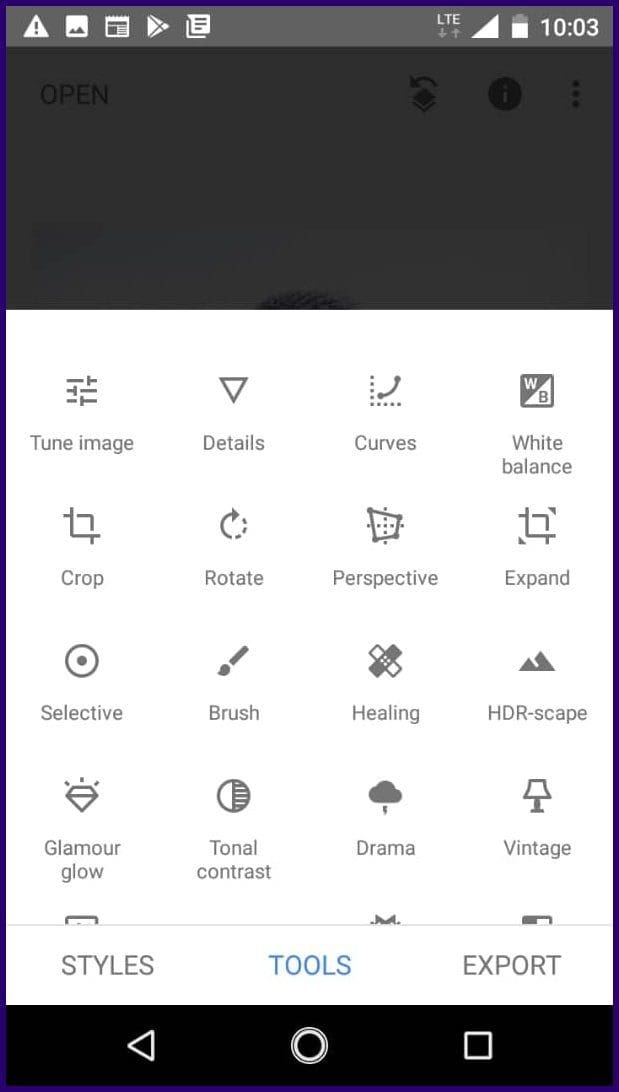Select the Selective tool
Image resolution: width=619 pixels, height=1092 pixels.
pos(81,683)
